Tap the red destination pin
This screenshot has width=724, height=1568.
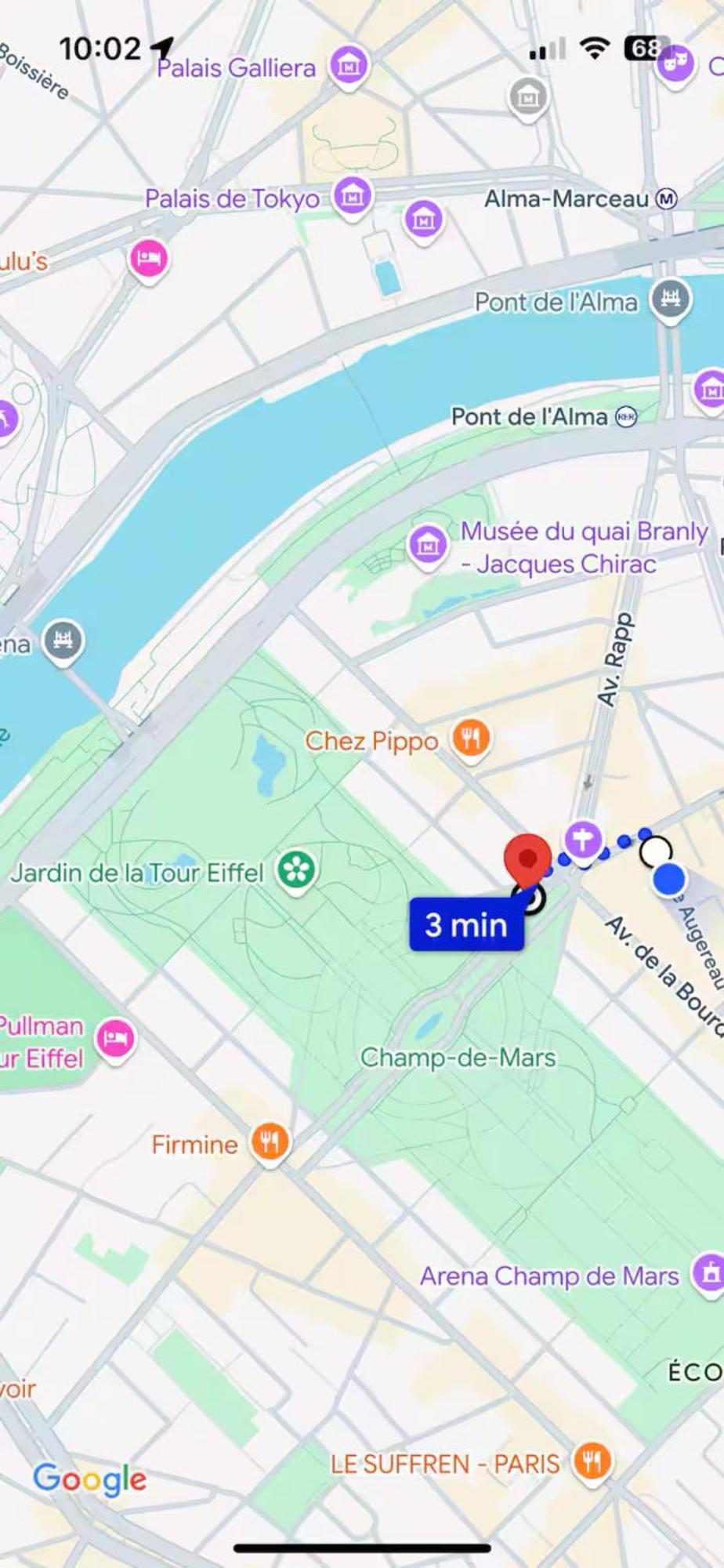coord(527,860)
